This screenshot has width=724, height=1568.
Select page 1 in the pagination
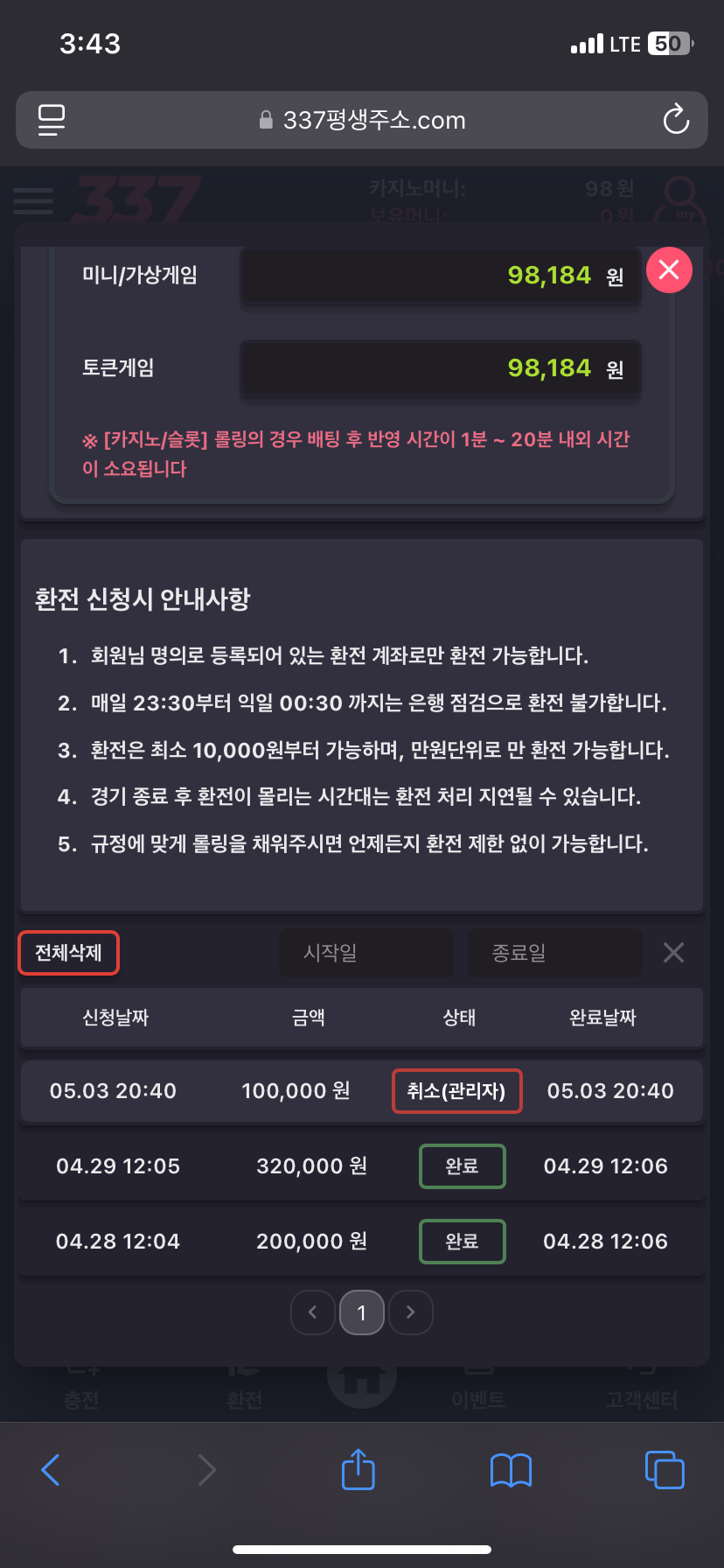click(x=362, y=1312)
